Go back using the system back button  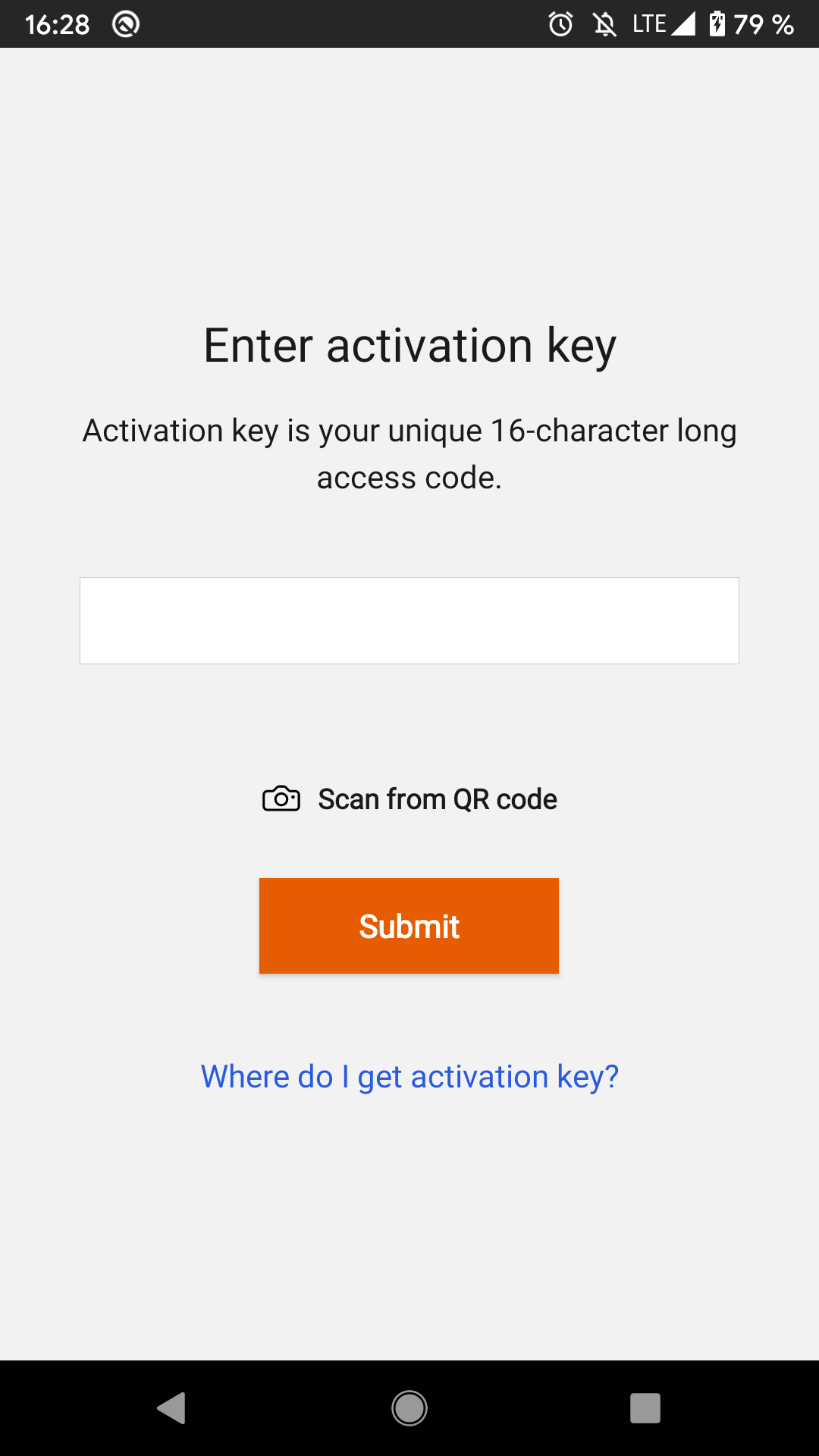(x=172, y=1408)
